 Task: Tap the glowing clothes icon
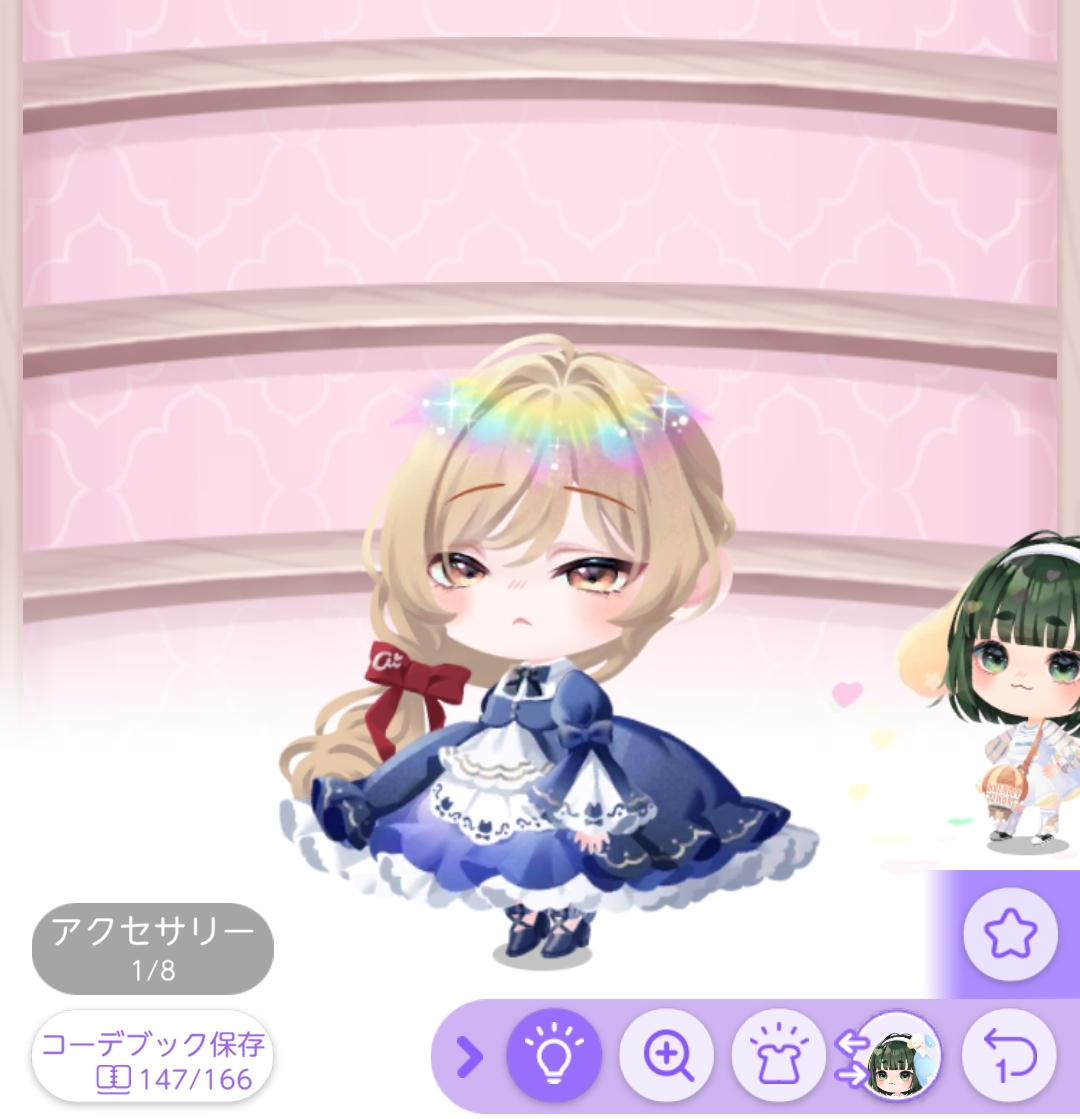coord(779,1056)
